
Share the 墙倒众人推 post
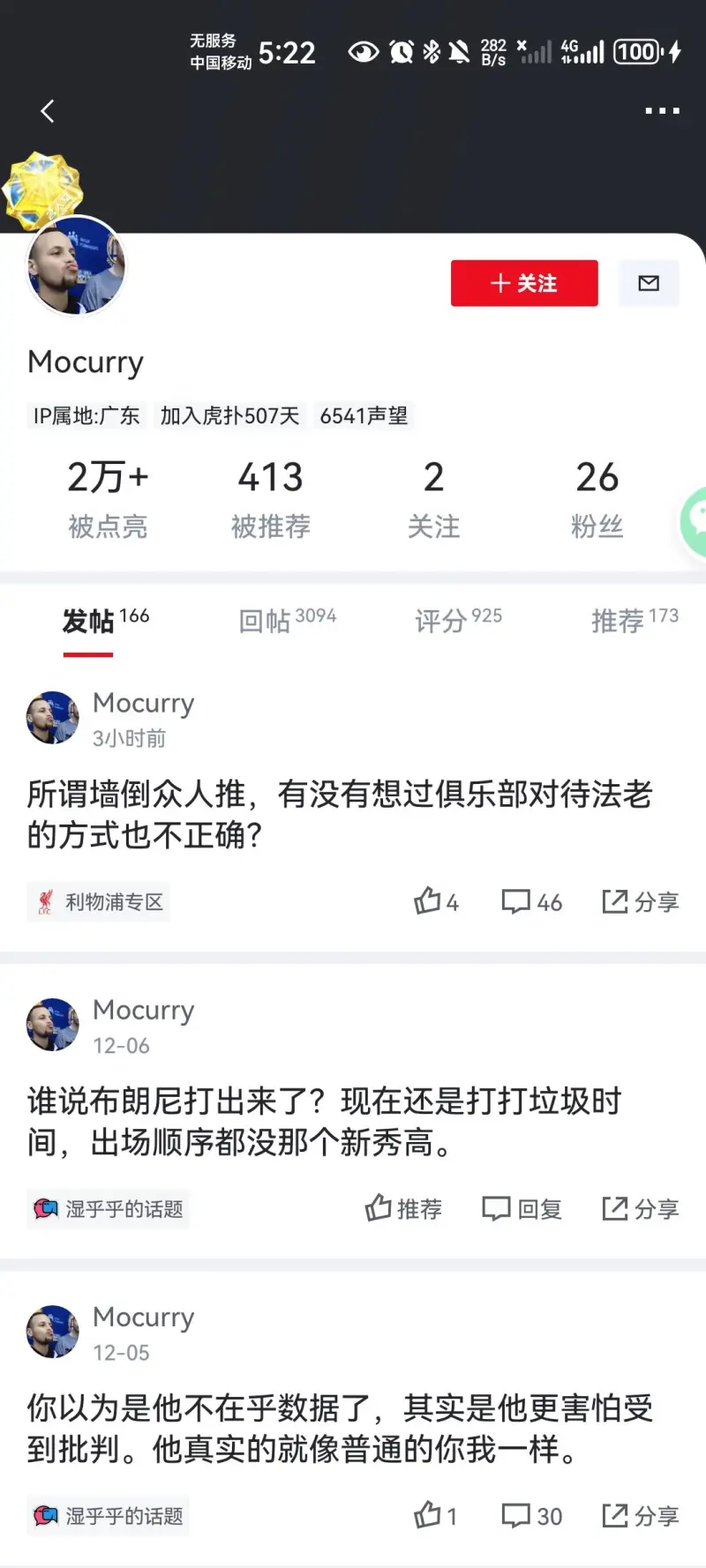coord(640,901)
